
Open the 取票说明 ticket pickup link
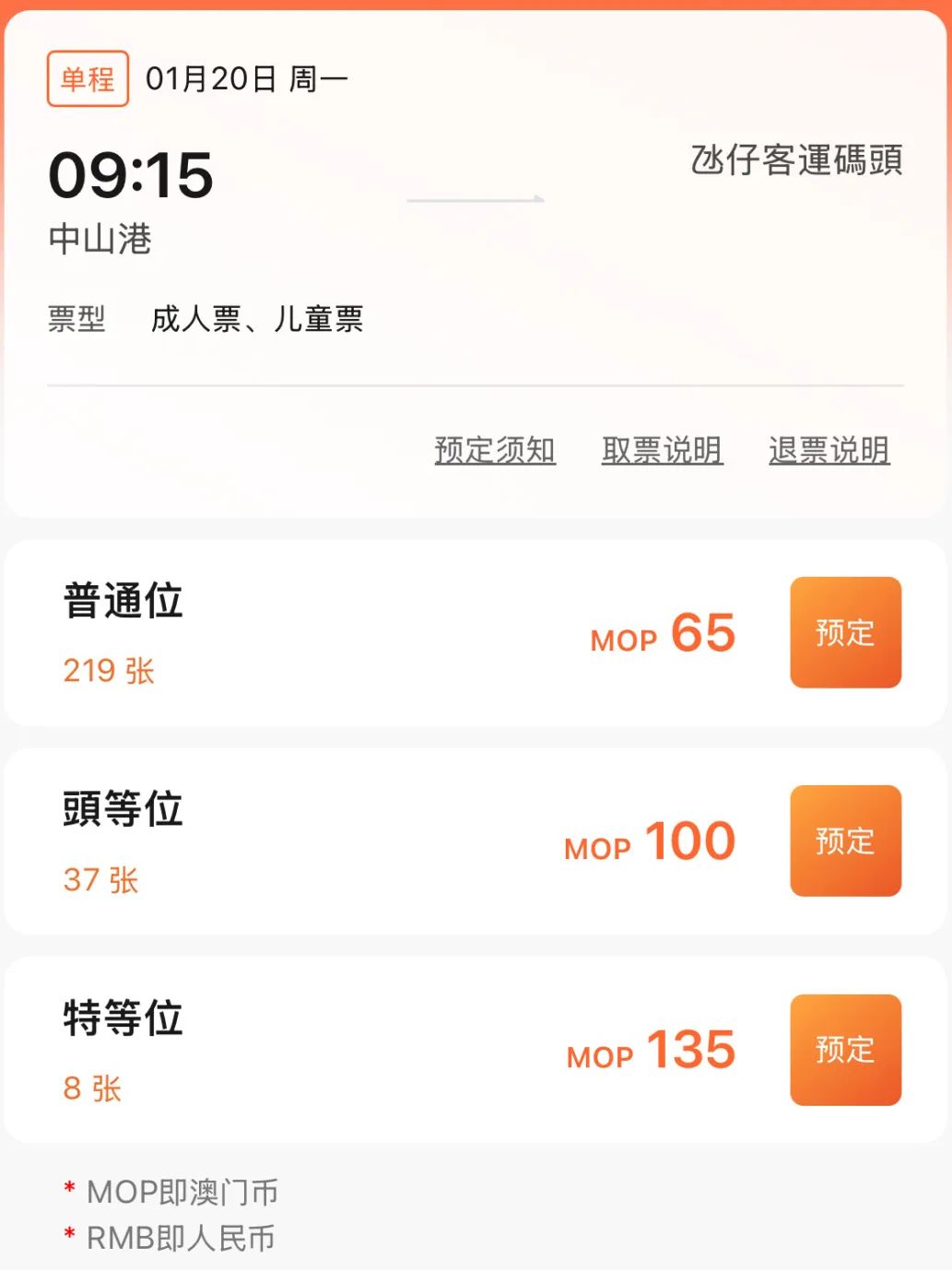coord(662,451)
